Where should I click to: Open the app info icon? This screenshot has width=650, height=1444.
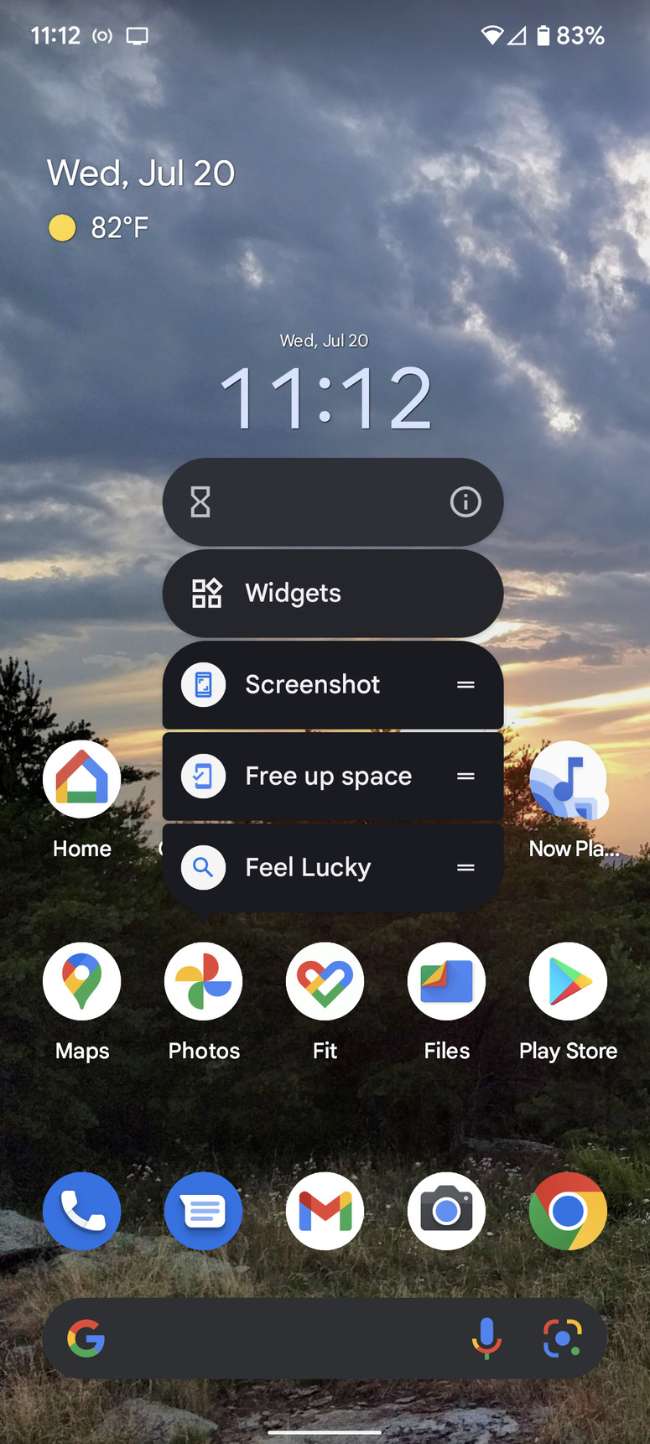[465, 502]
